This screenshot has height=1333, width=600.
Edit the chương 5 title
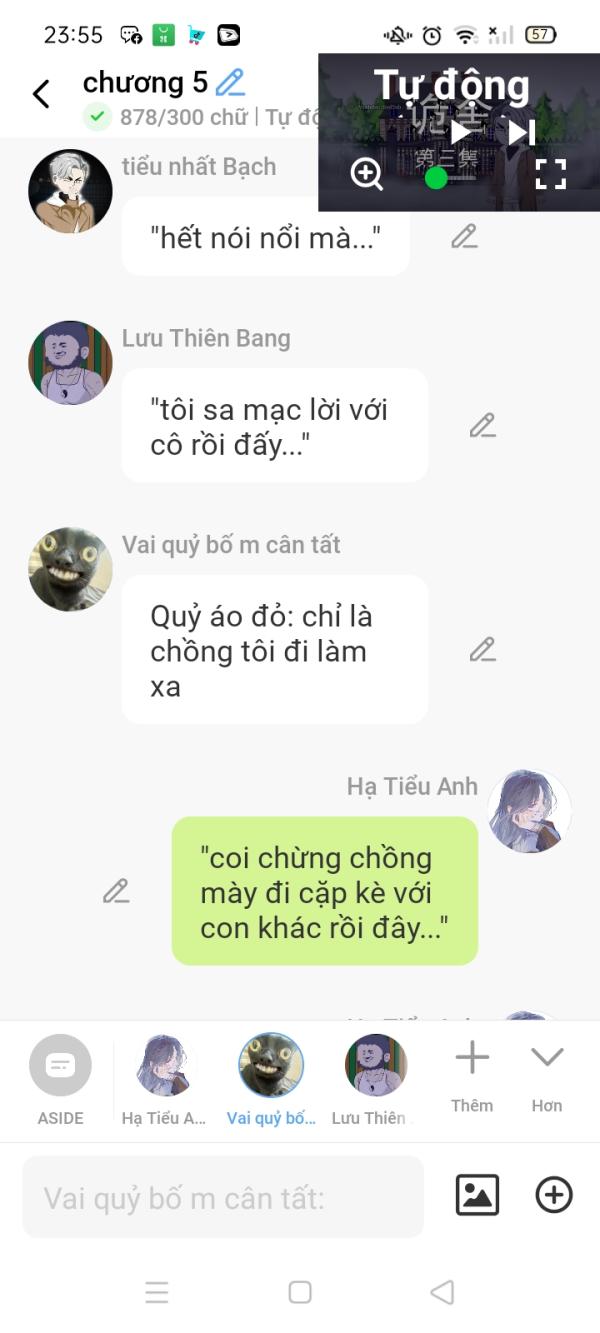[231, 82]
